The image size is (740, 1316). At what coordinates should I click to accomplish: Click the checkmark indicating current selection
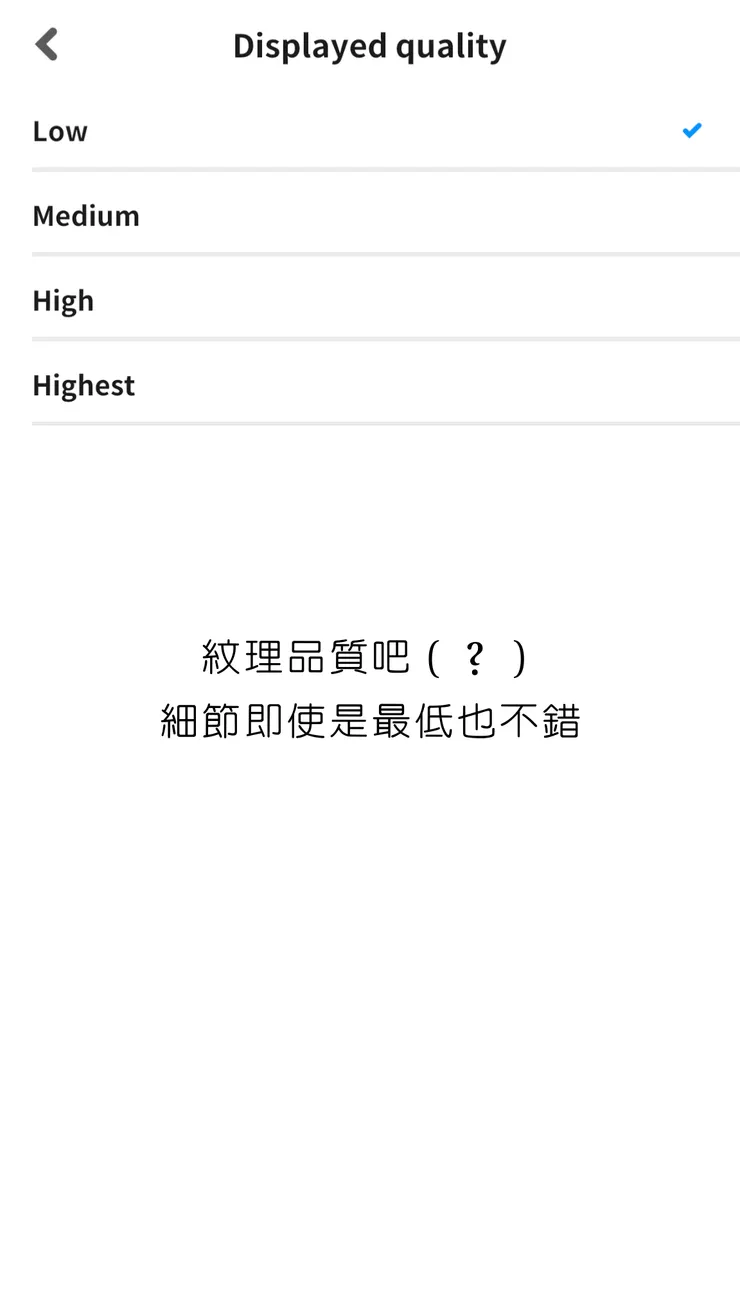(x=692, y=130)
